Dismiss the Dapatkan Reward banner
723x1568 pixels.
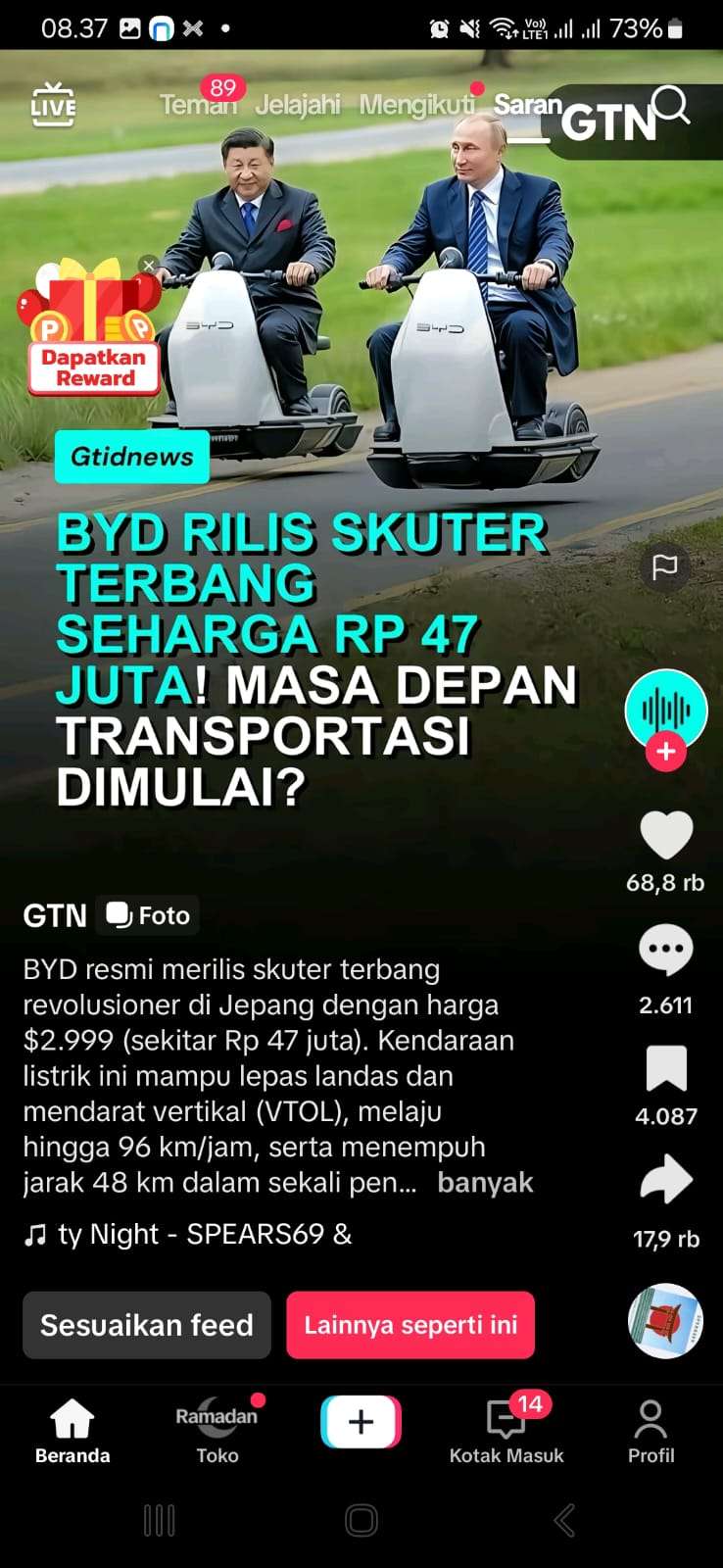[148, 265]
